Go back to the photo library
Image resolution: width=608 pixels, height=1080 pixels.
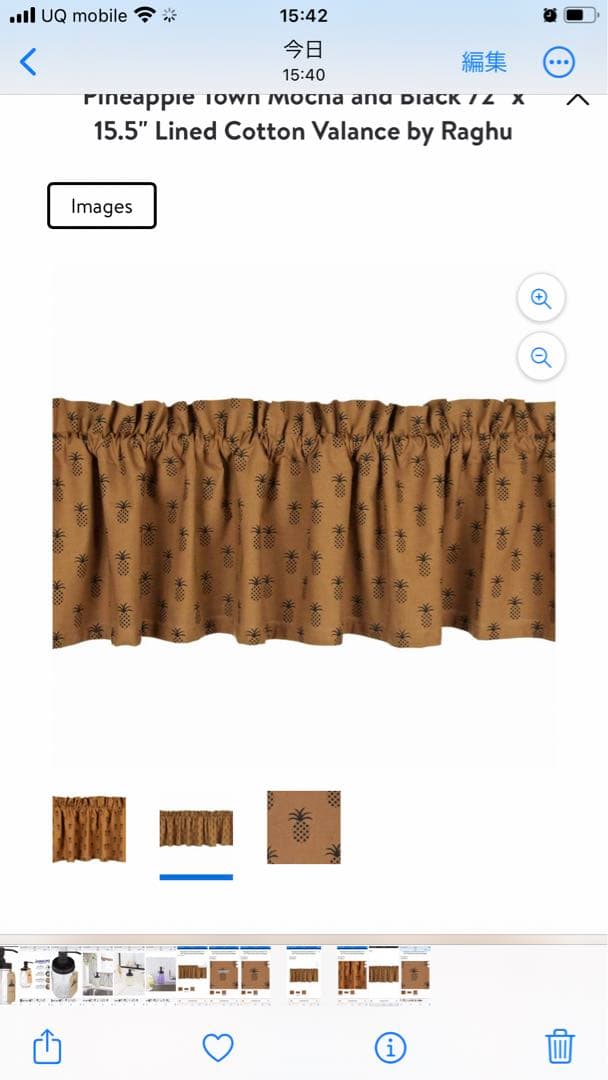[28, 62]
